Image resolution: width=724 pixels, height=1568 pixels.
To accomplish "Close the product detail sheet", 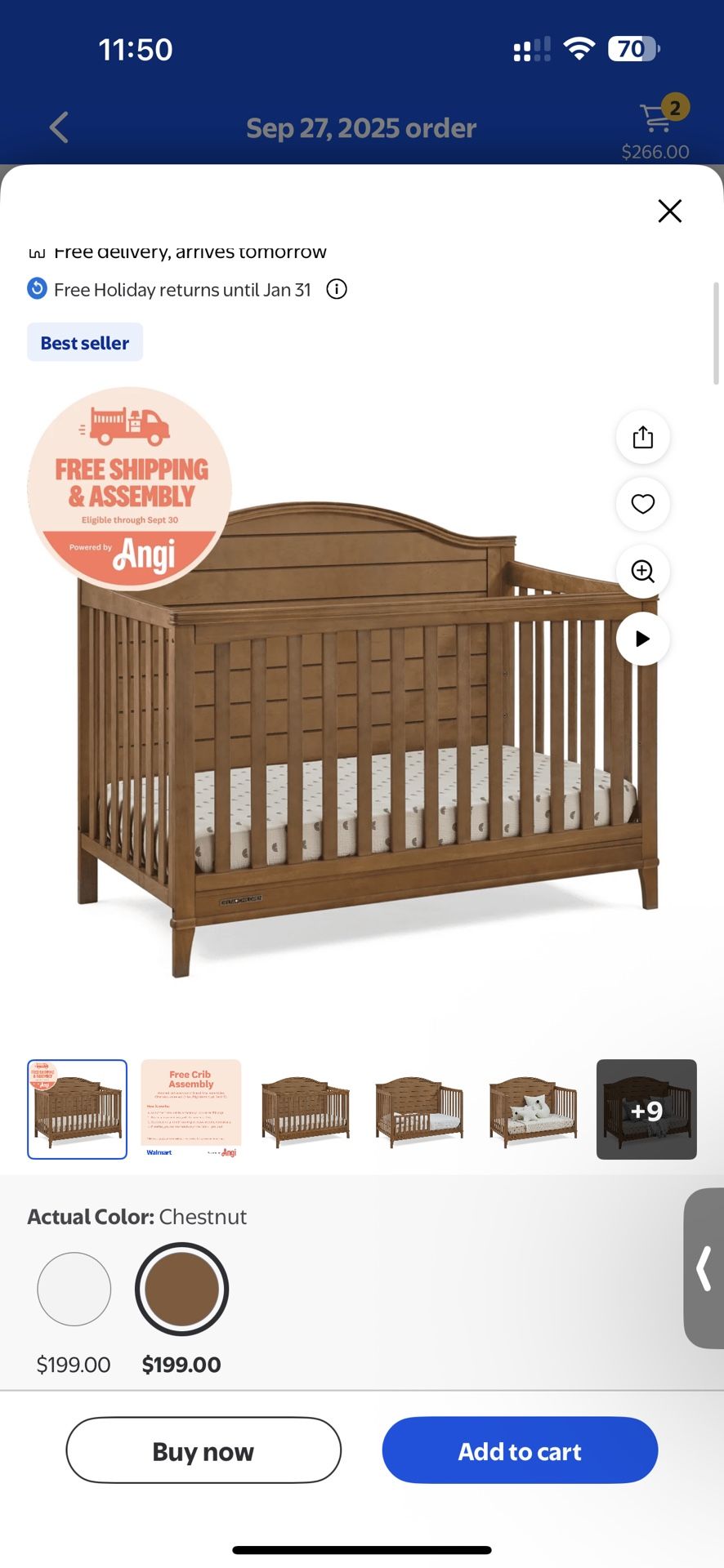I will [669, 211].
